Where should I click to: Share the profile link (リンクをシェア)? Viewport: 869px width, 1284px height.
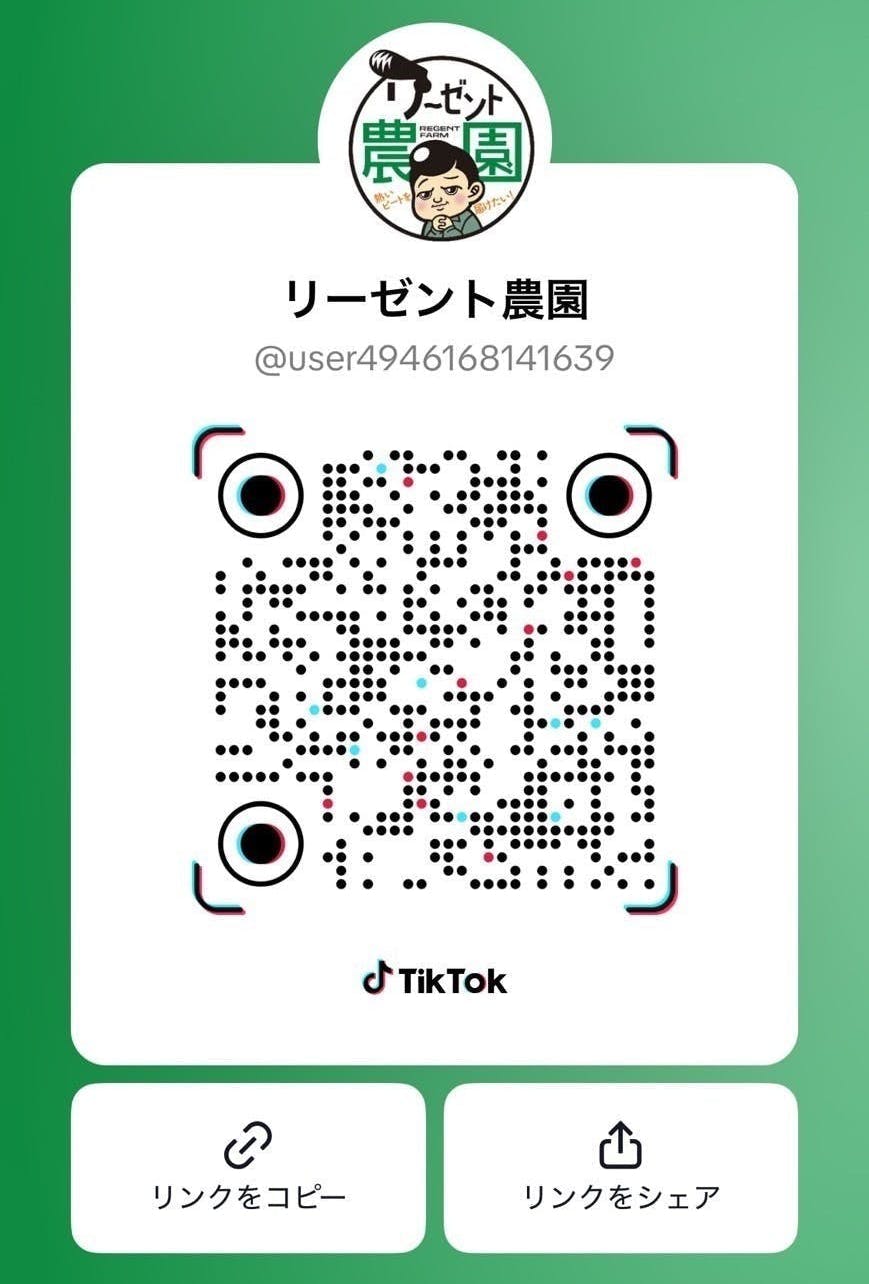click(x=620, y=1167)
